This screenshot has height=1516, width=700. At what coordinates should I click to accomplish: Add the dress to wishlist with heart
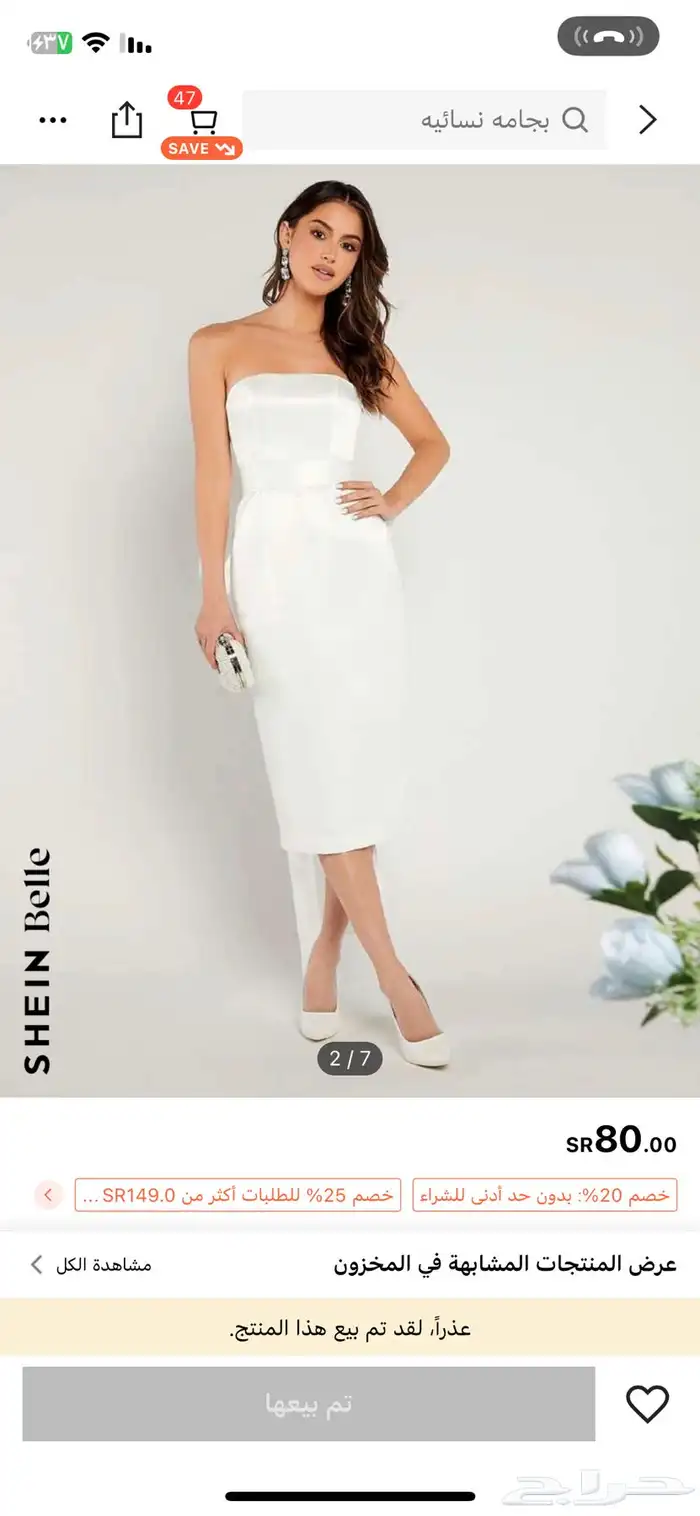tap(647, 1404)
